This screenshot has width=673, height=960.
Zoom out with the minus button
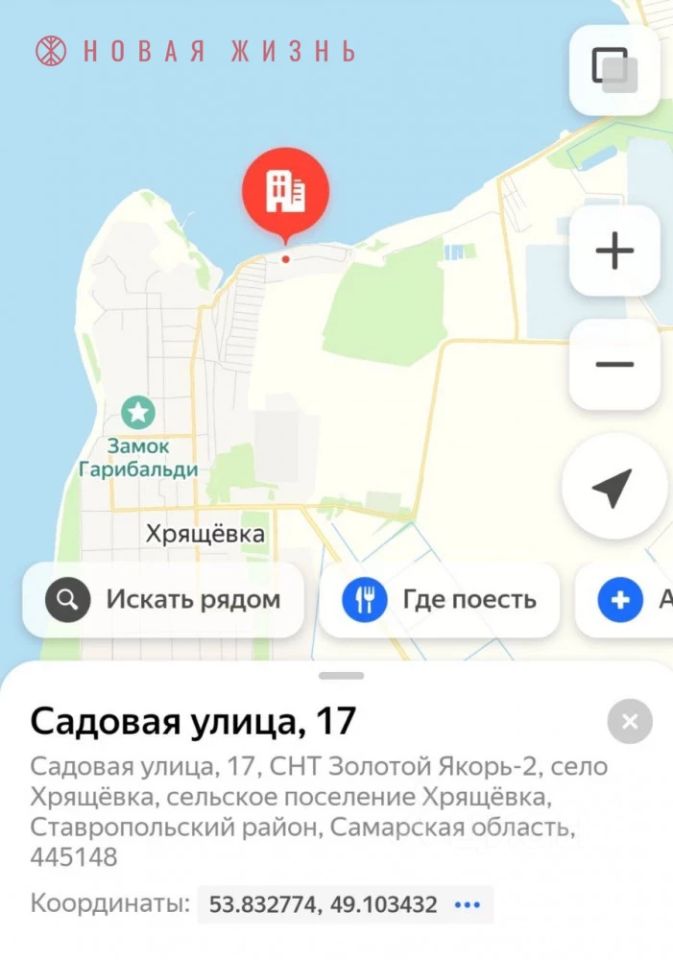(614, 364)
